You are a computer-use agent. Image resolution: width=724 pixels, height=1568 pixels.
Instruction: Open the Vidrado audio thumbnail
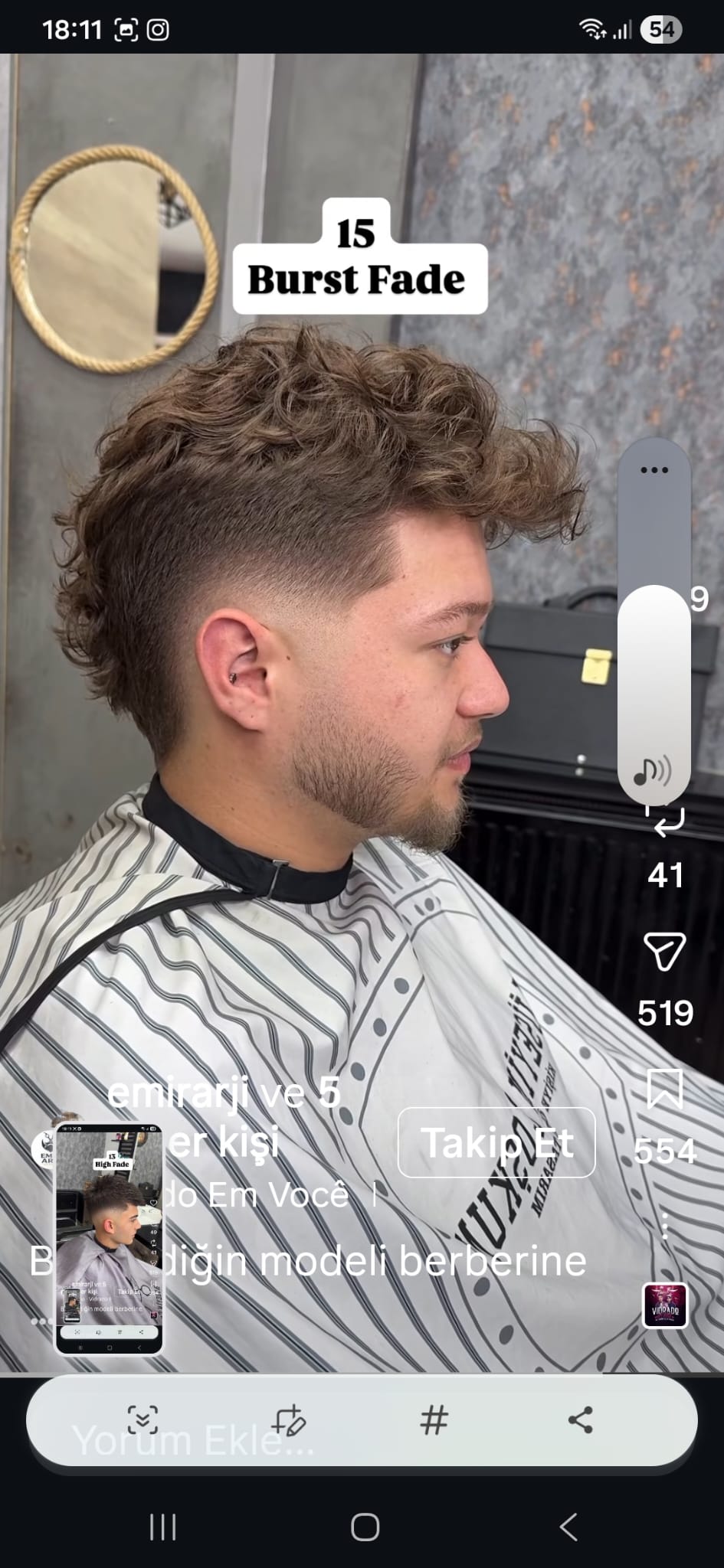tap(664, 1305)
